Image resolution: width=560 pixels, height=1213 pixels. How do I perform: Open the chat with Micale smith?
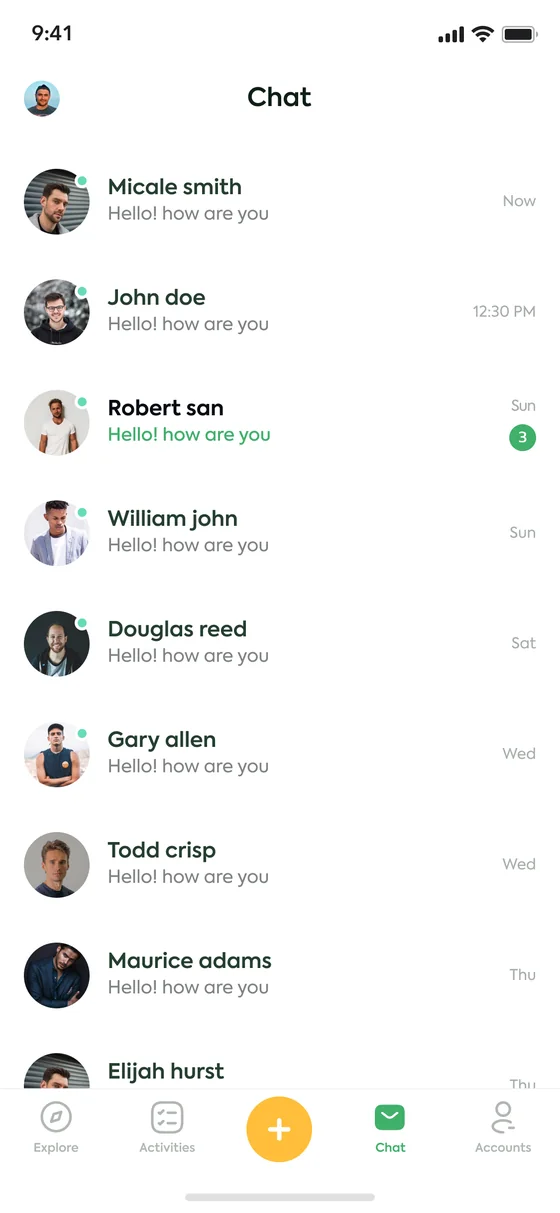[280, 201]
